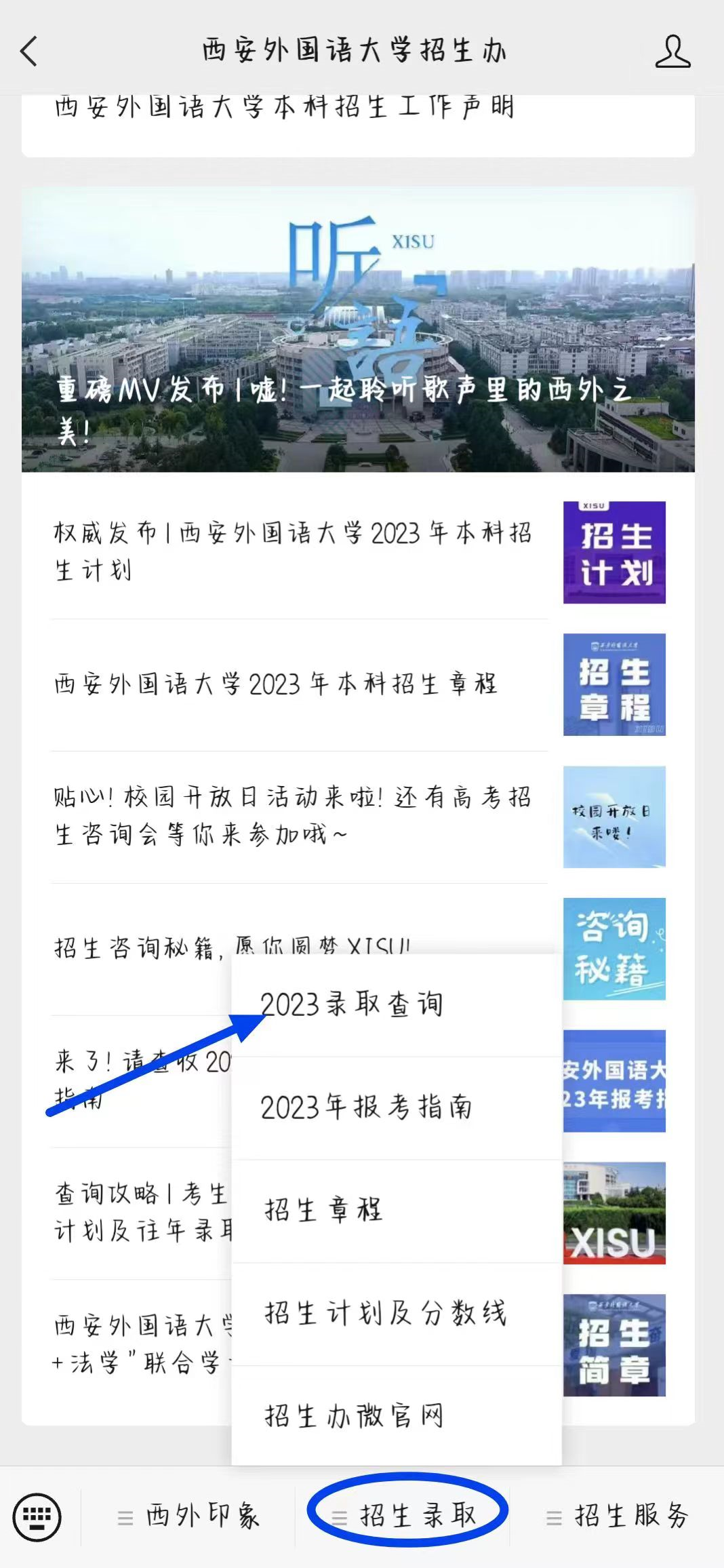Screen dimensions: 724x1568
Task: Expand the 招生服务 menu
Action: (x=618, y=1516)
